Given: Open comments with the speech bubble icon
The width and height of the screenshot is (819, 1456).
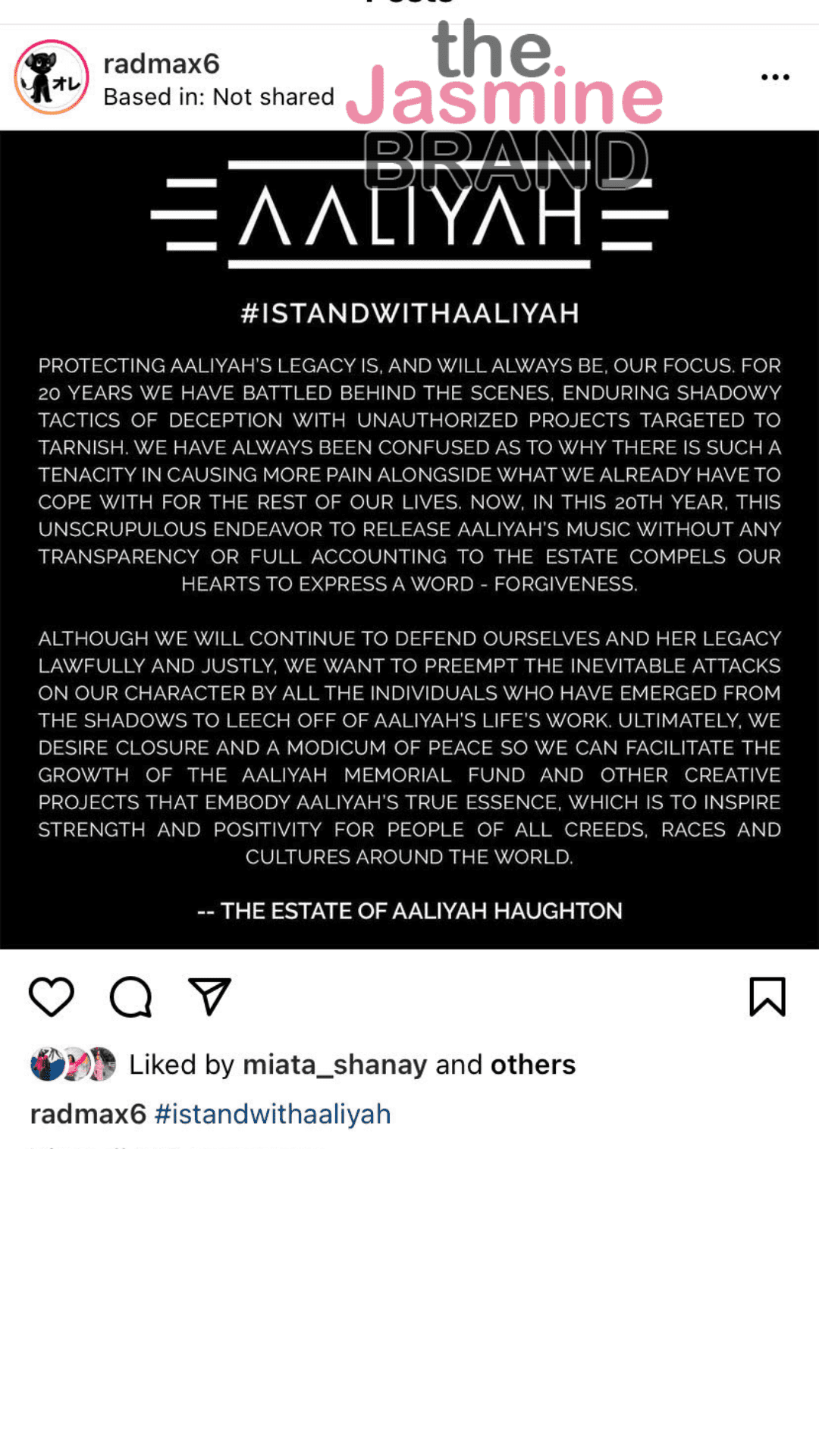Looking at the screenshot, I should (131, 996).
